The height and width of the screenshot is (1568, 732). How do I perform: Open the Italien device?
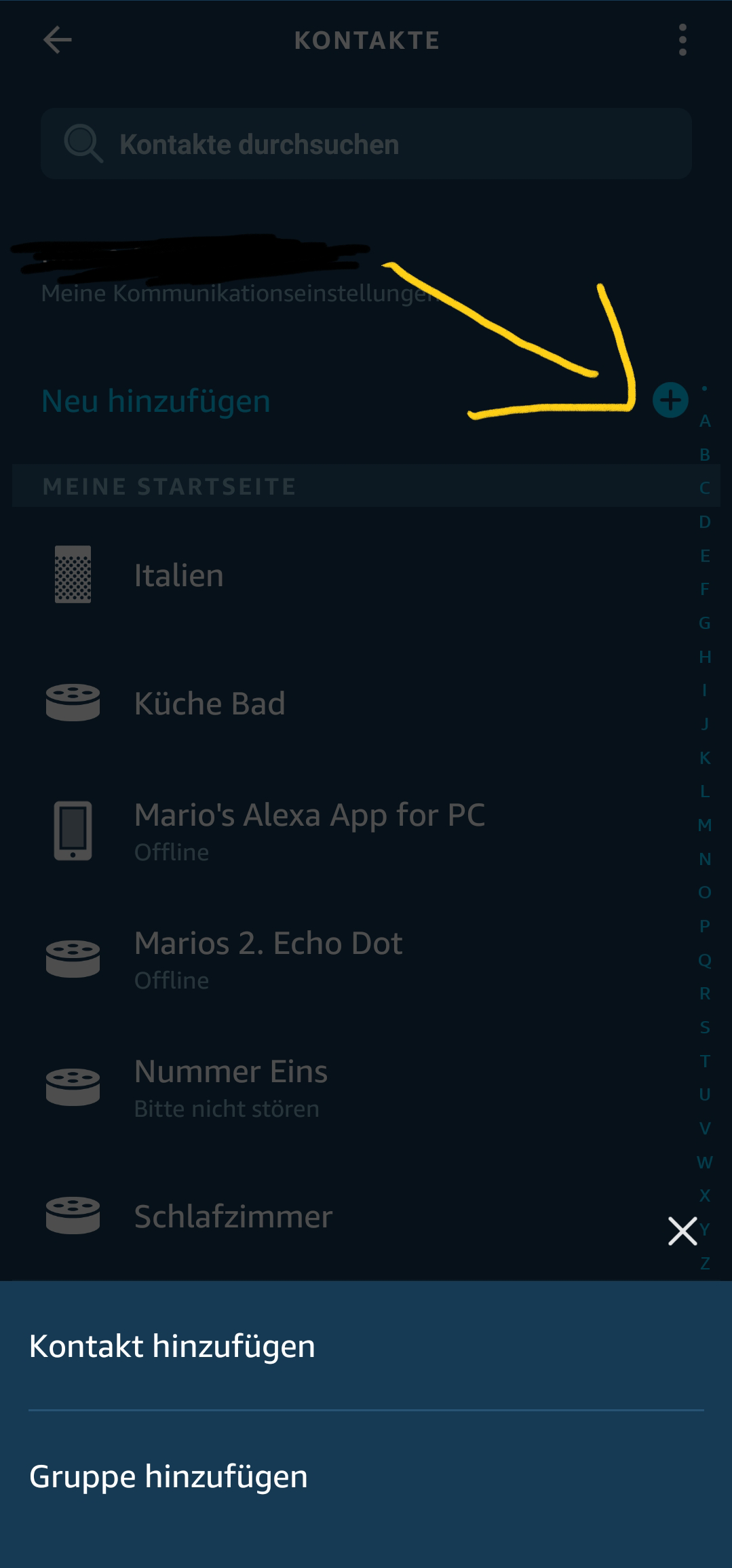click(179, 575)
